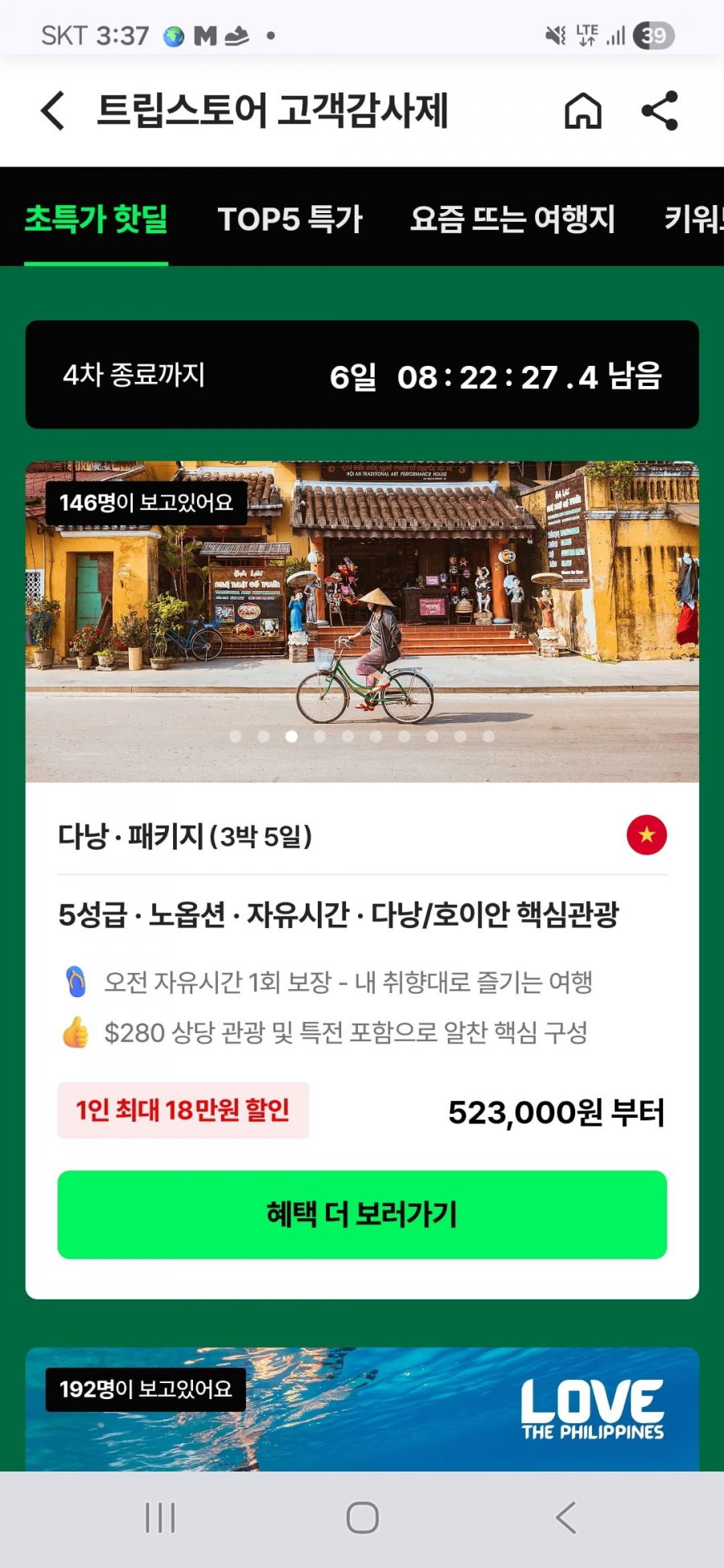Tap the system home button
Screen dimensions: 724x1568
point(362,1518)
